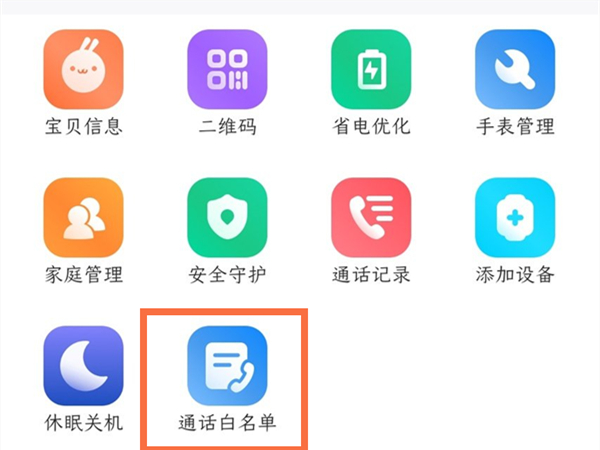The height and width of the screenshot is (450, 600).
Task: Go to 家庭管理 family management
Action: click(x=83, y=217)
